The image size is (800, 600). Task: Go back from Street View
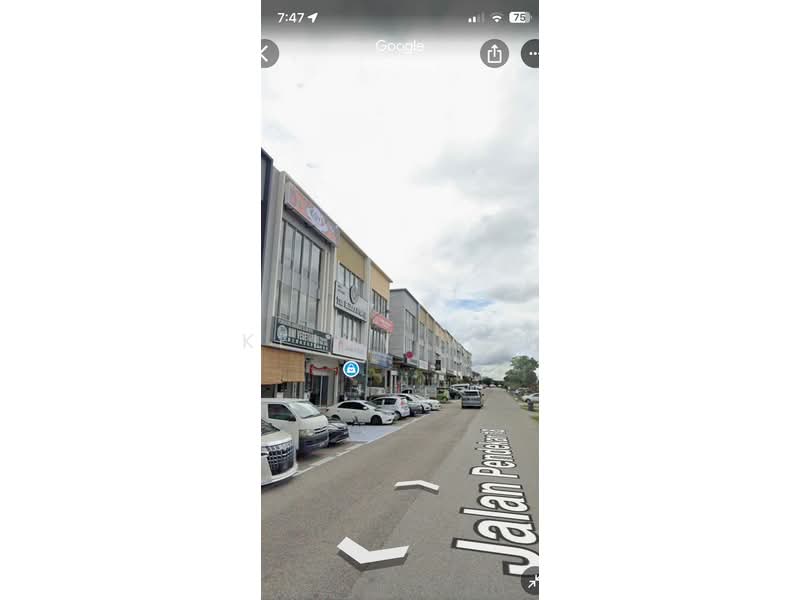[x=267, y=54]
